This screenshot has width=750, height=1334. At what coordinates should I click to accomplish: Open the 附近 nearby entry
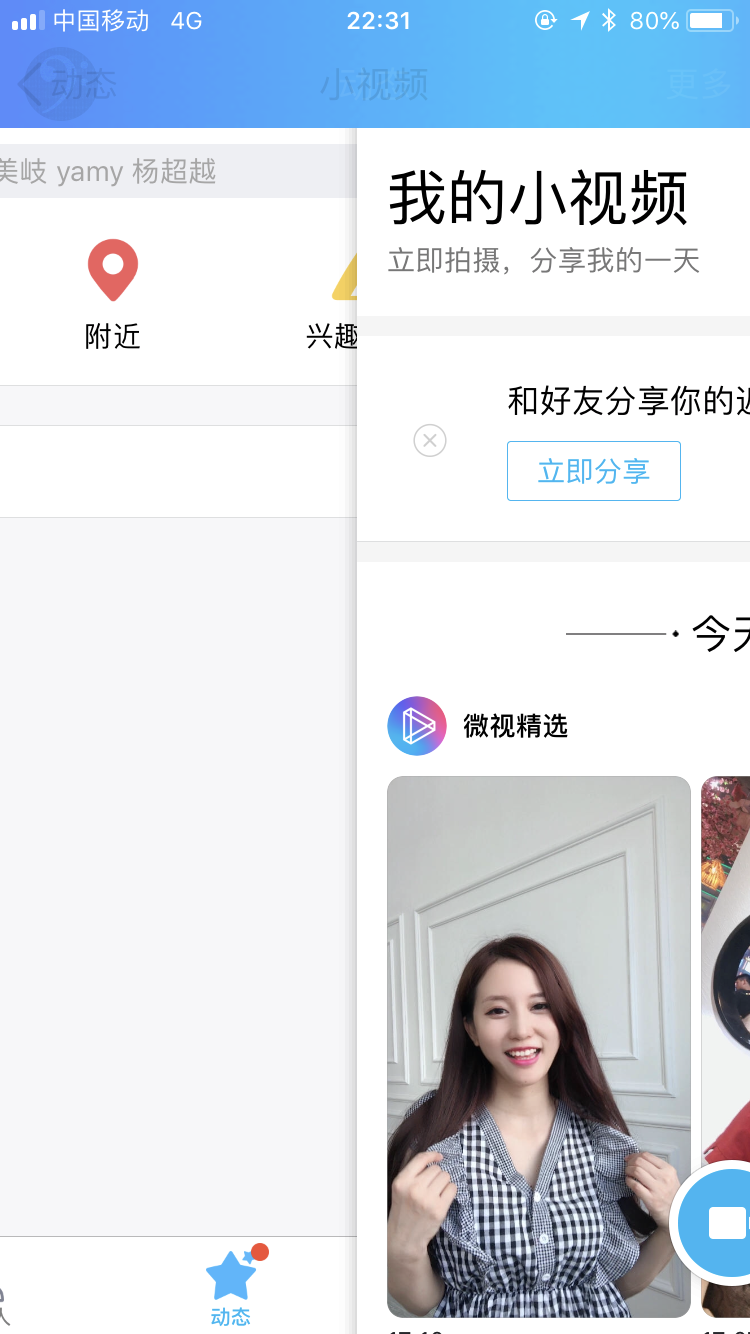pos(112,295)
